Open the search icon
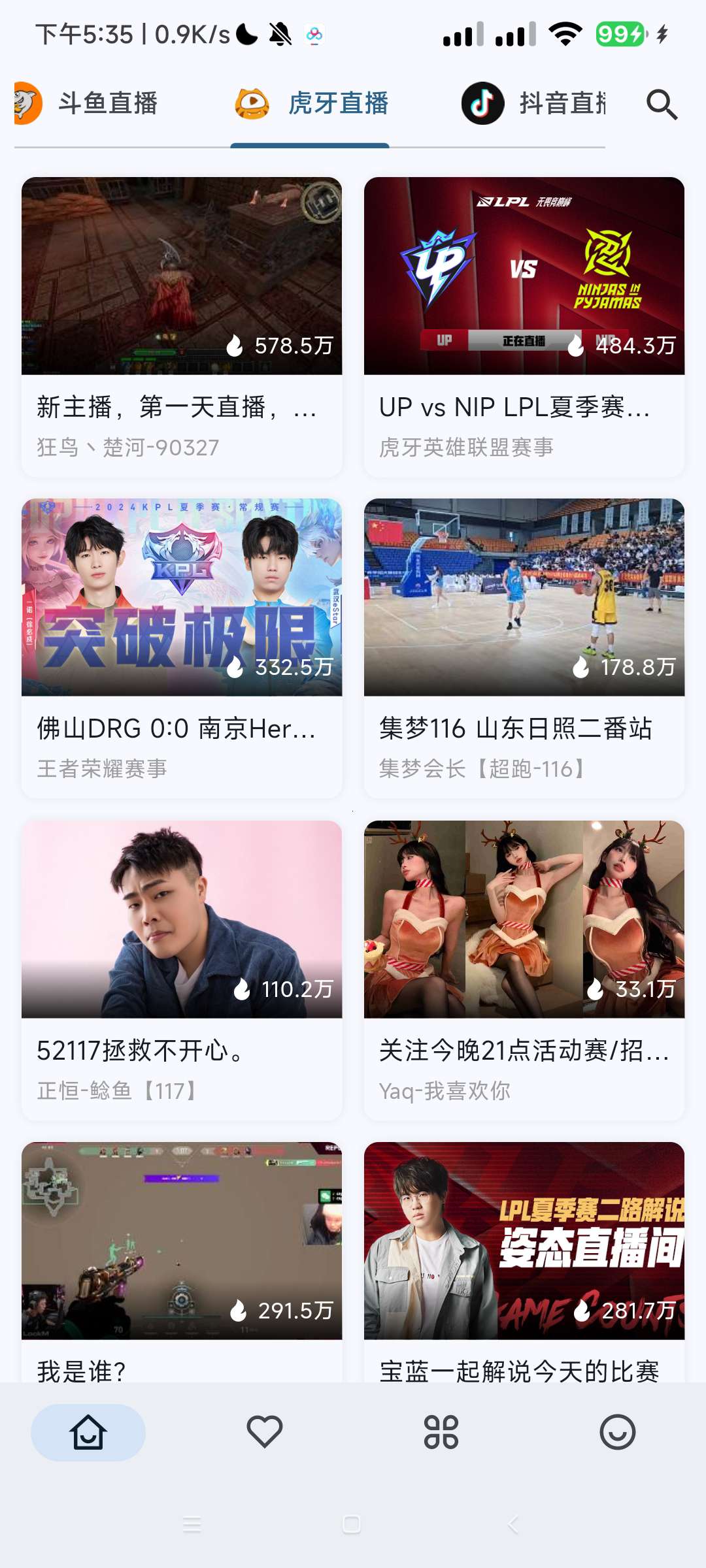The width and height of the screenshot is (706, 1568). (662, 105)
